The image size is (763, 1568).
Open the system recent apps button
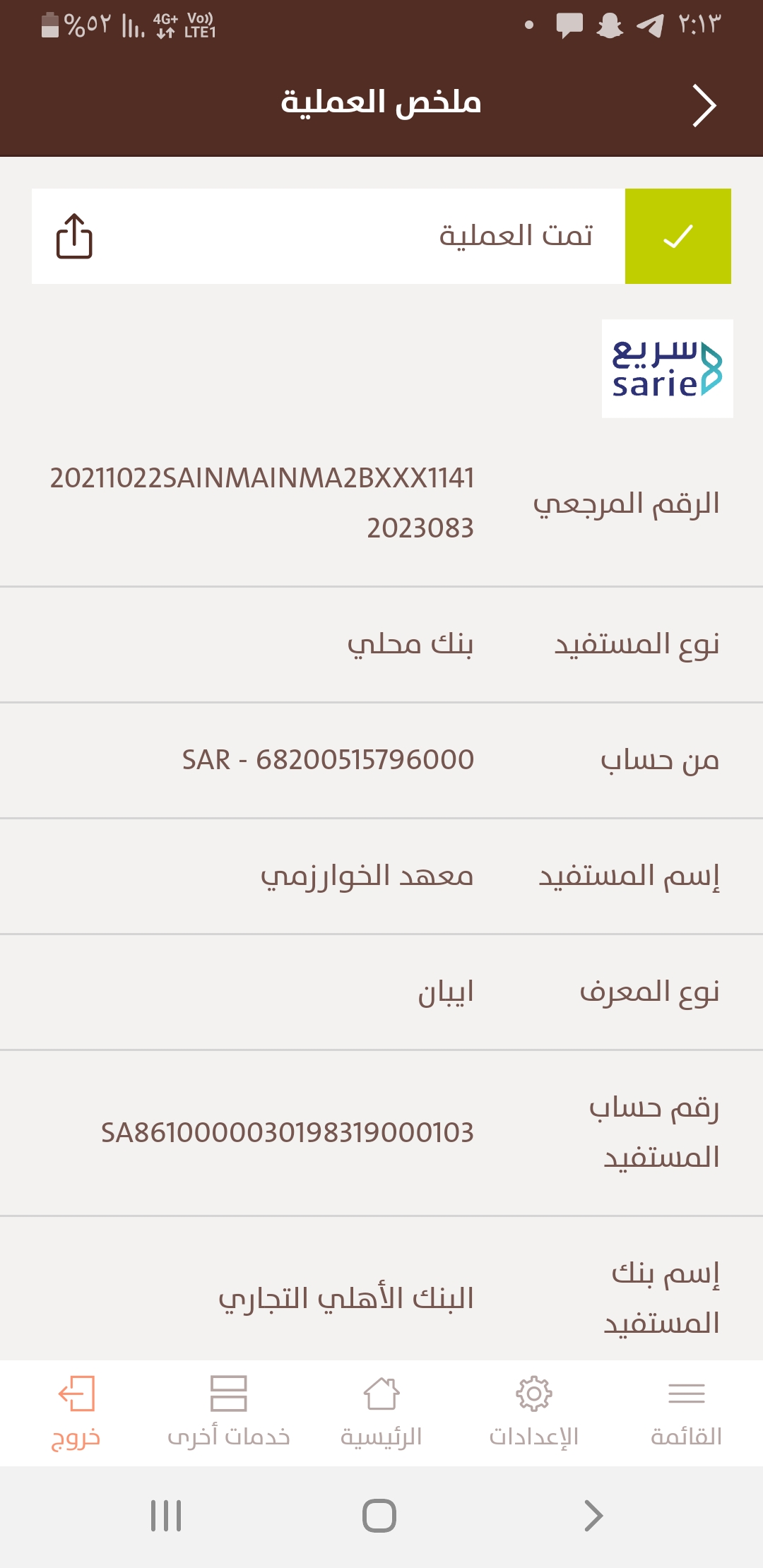166,1516
